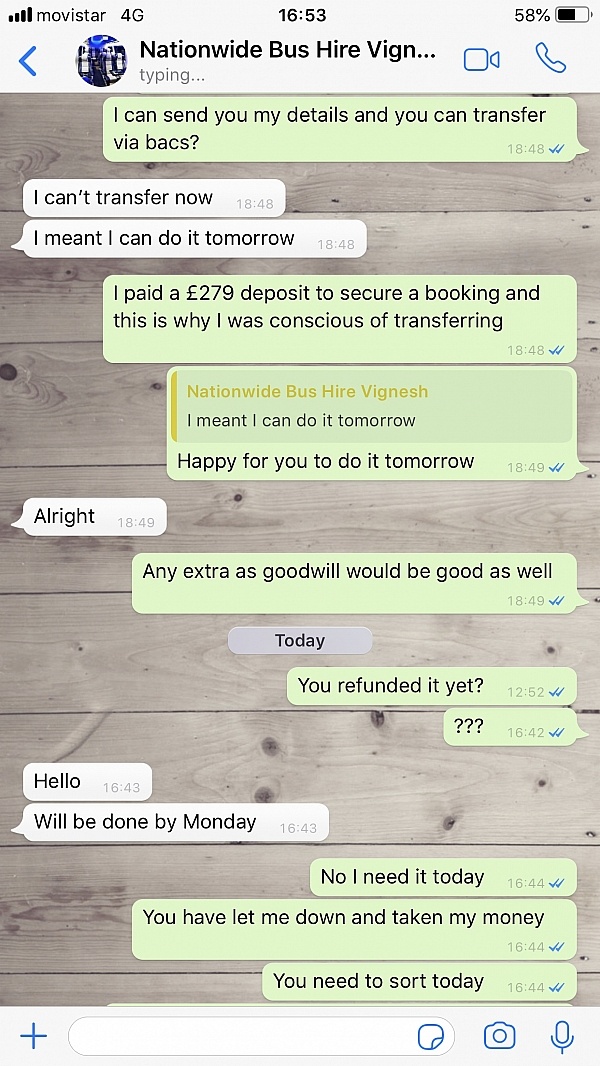
Task: Tap the message text field
Action: (x=261, y=1036)
